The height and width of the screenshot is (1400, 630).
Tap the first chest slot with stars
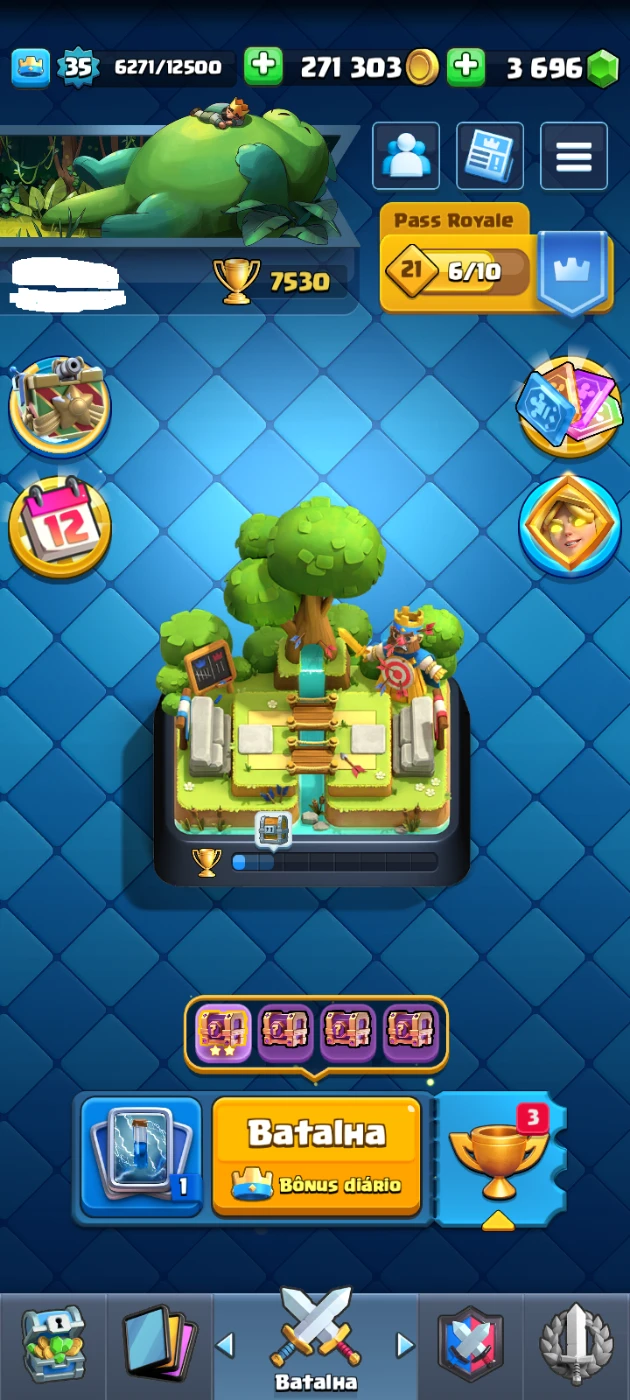pyautogui.click(x=223, y=1033)
